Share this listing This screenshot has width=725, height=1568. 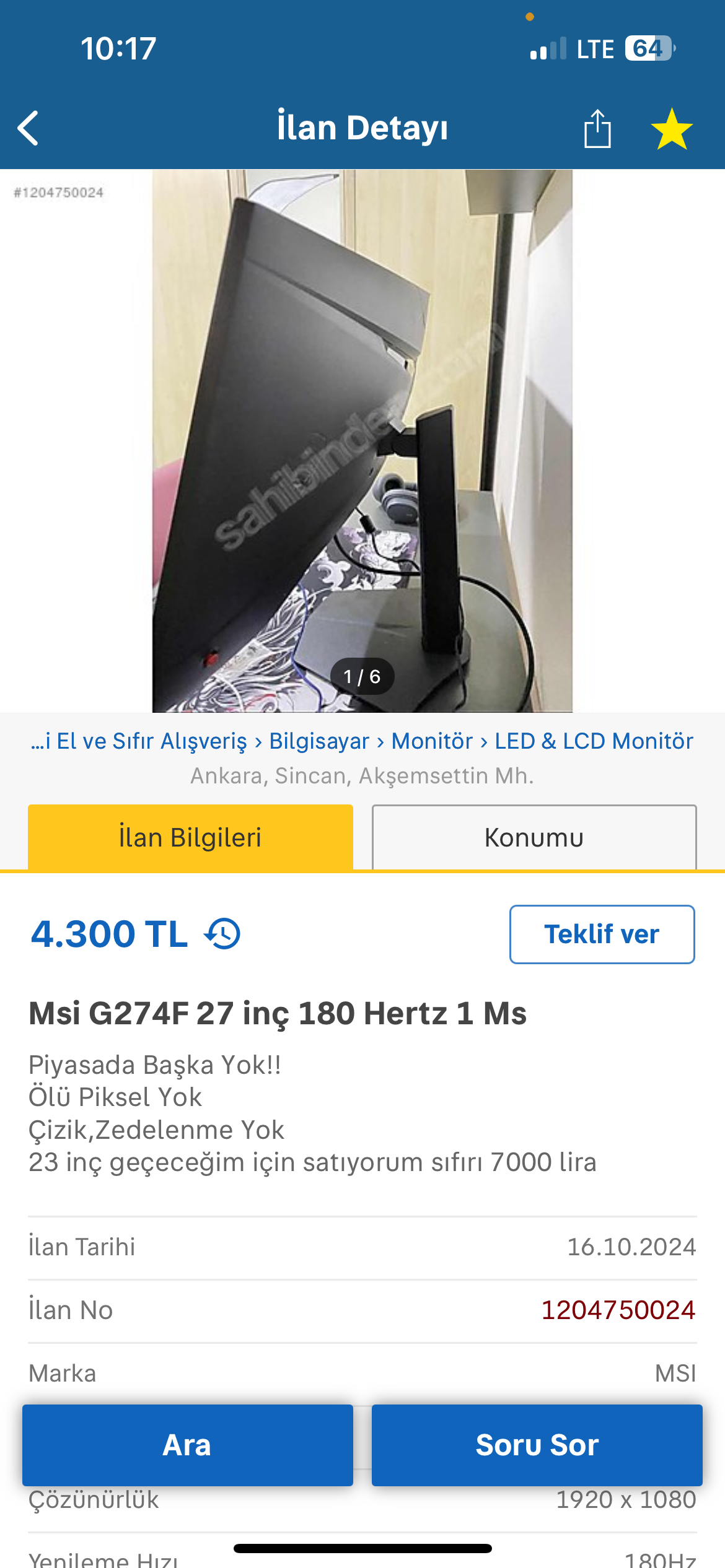click(597, 129)
